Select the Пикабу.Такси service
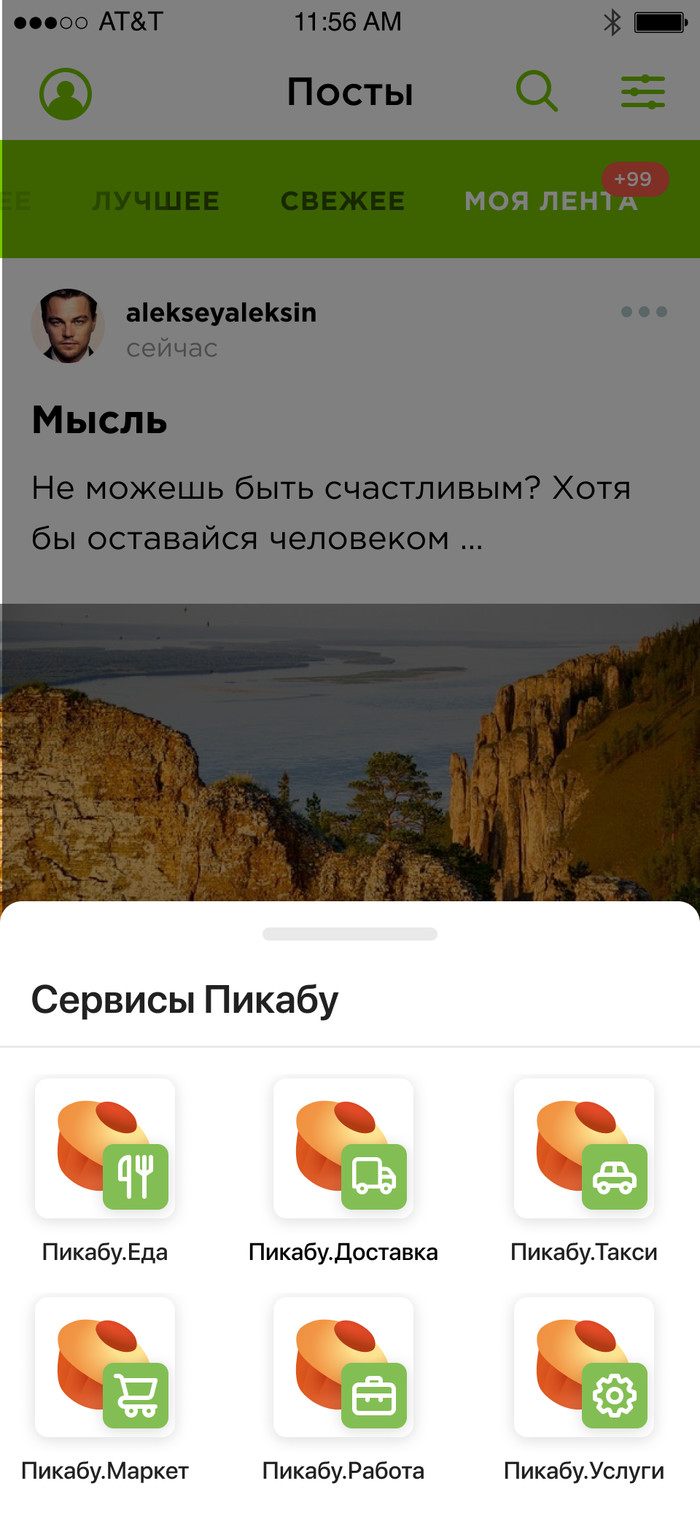Image resolution: width=700 pixels, height=1540 pixels. coord(584,1148)
